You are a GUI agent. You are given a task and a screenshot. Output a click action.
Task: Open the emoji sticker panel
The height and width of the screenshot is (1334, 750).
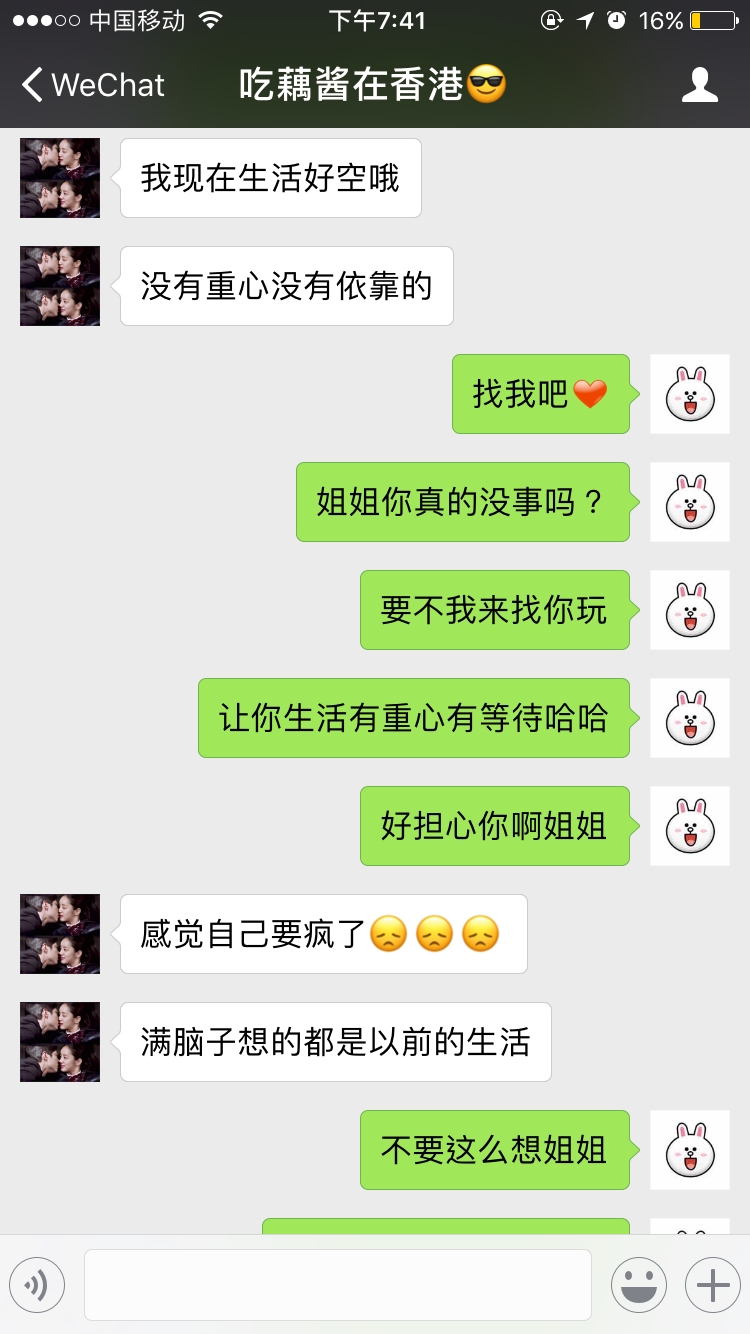(638, 1285)
